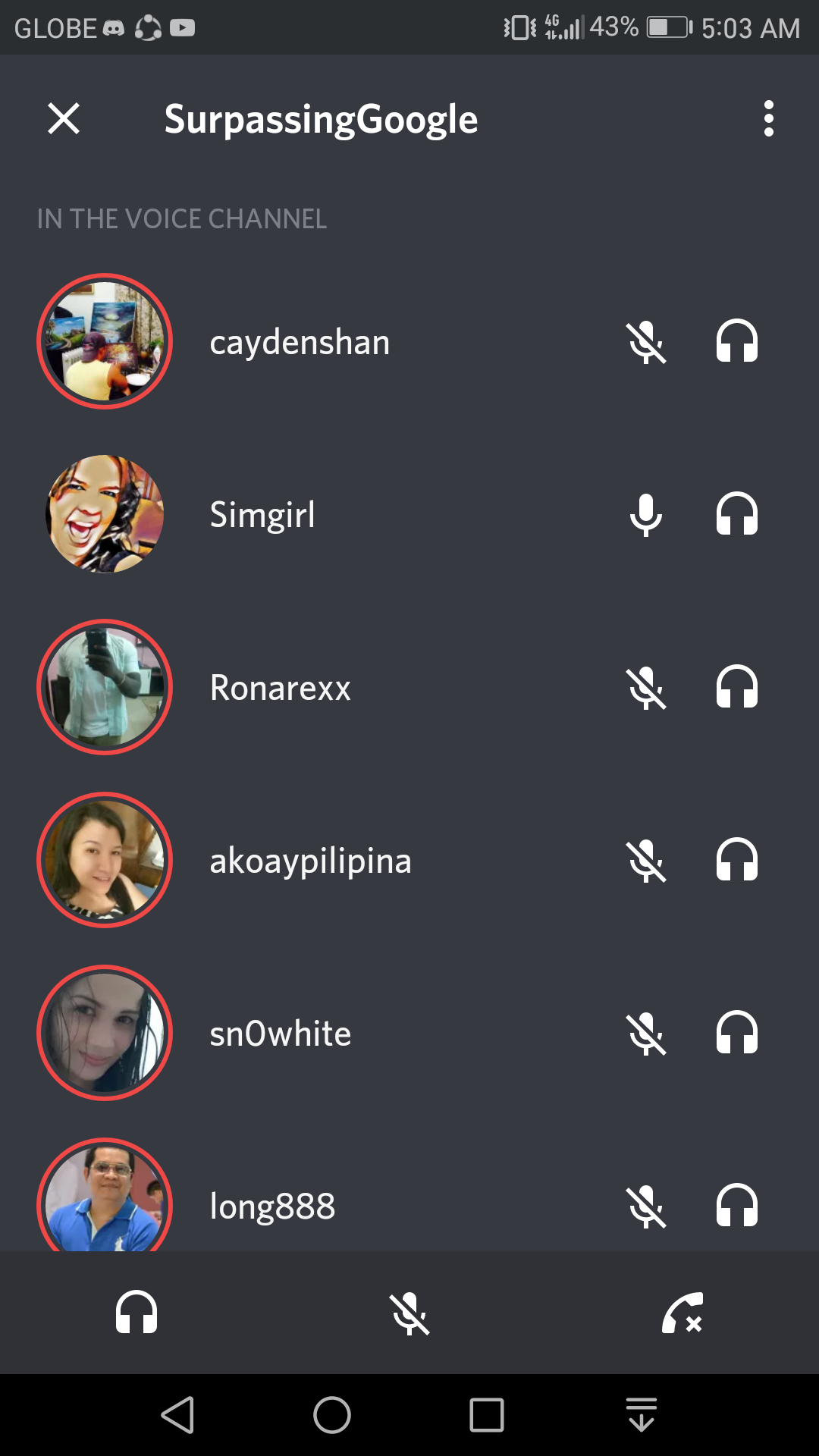Close the SurpassingGoogle voice channel panel
This screenshot has width=819, height=1456.
pos(64,119)
